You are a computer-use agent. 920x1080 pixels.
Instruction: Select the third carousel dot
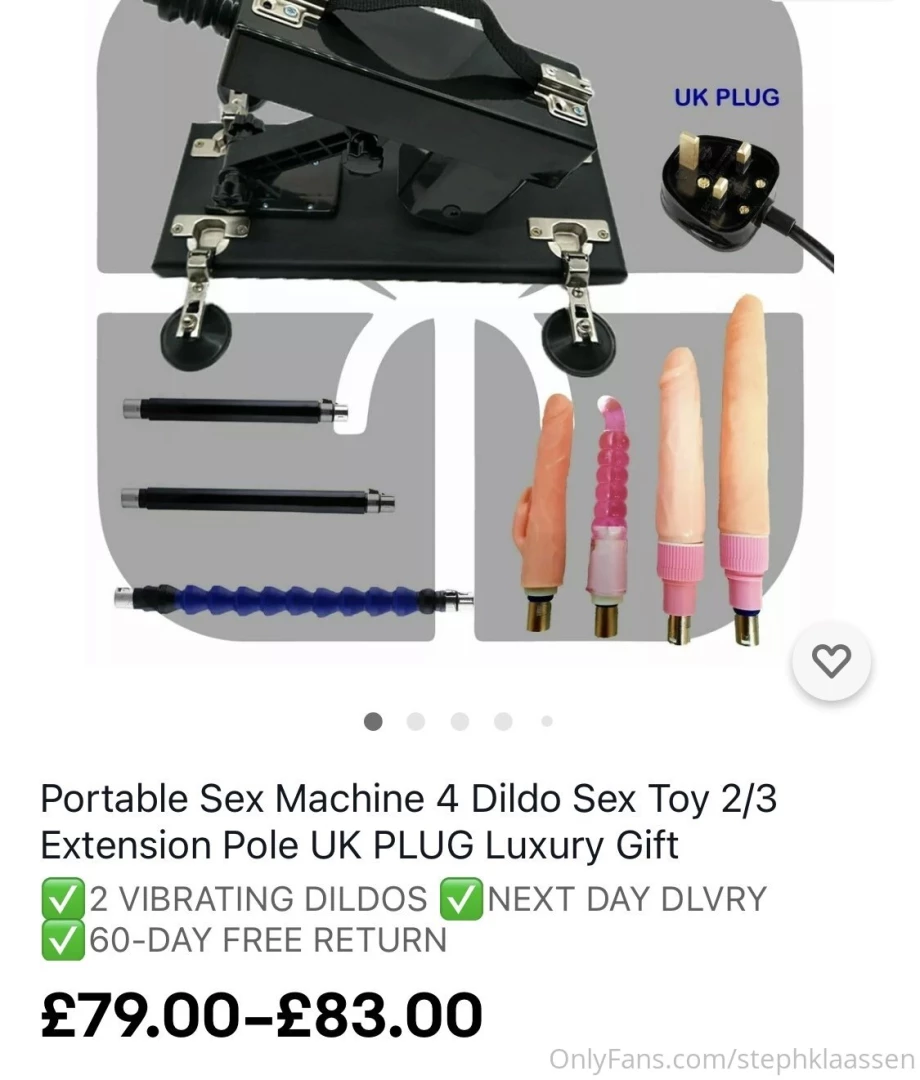[x=460, y=720]
